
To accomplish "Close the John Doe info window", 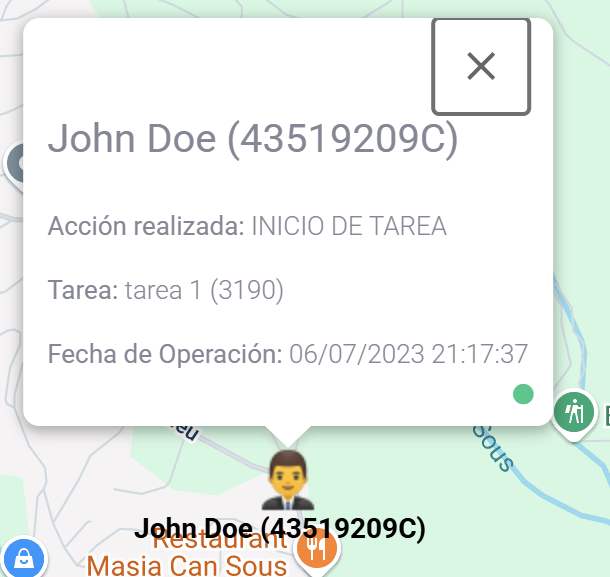I will pyautogui.click(x=481, y=66).
